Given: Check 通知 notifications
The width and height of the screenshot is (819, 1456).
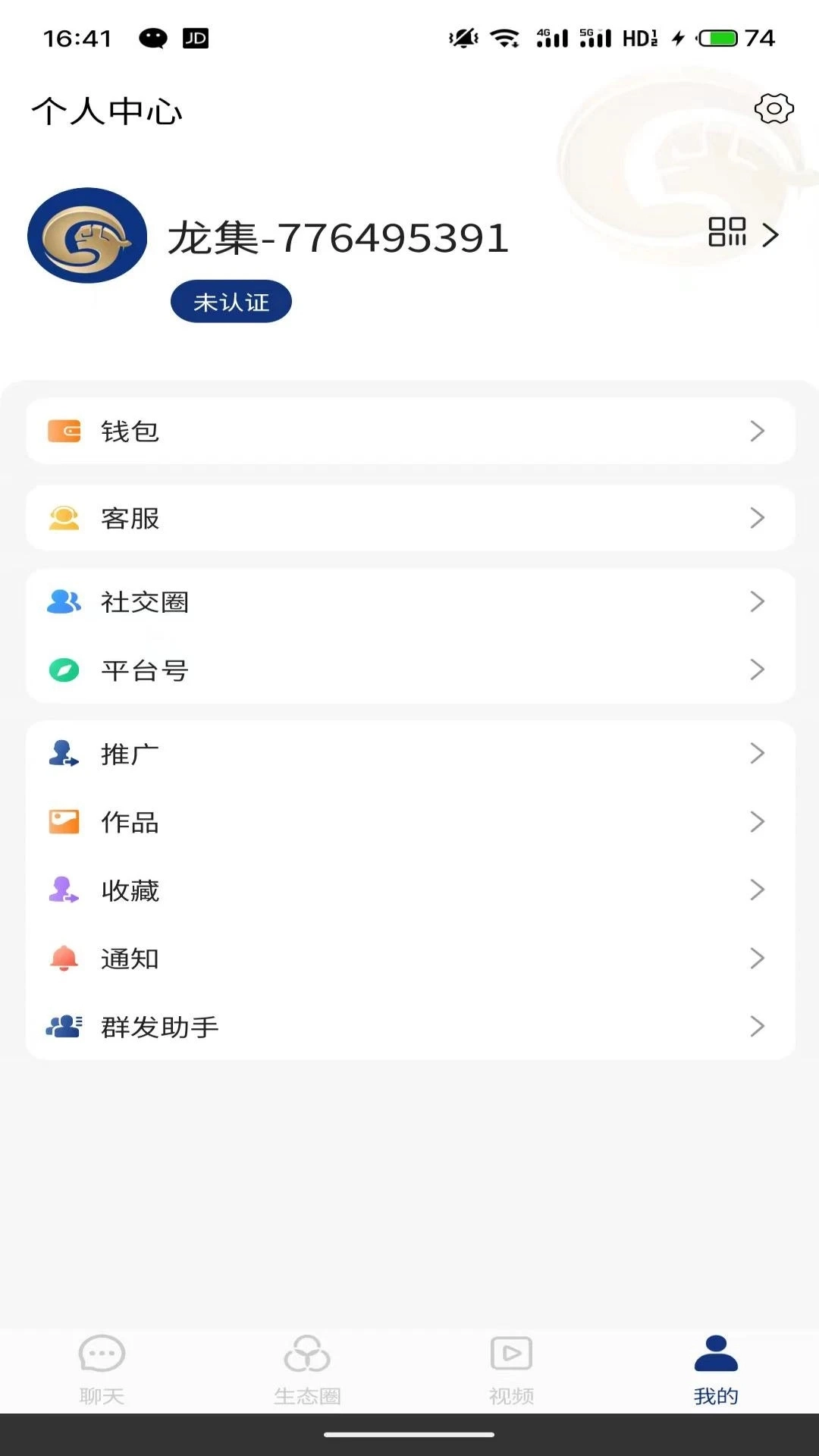Looking at the screenshot, I should pos(409,959).
